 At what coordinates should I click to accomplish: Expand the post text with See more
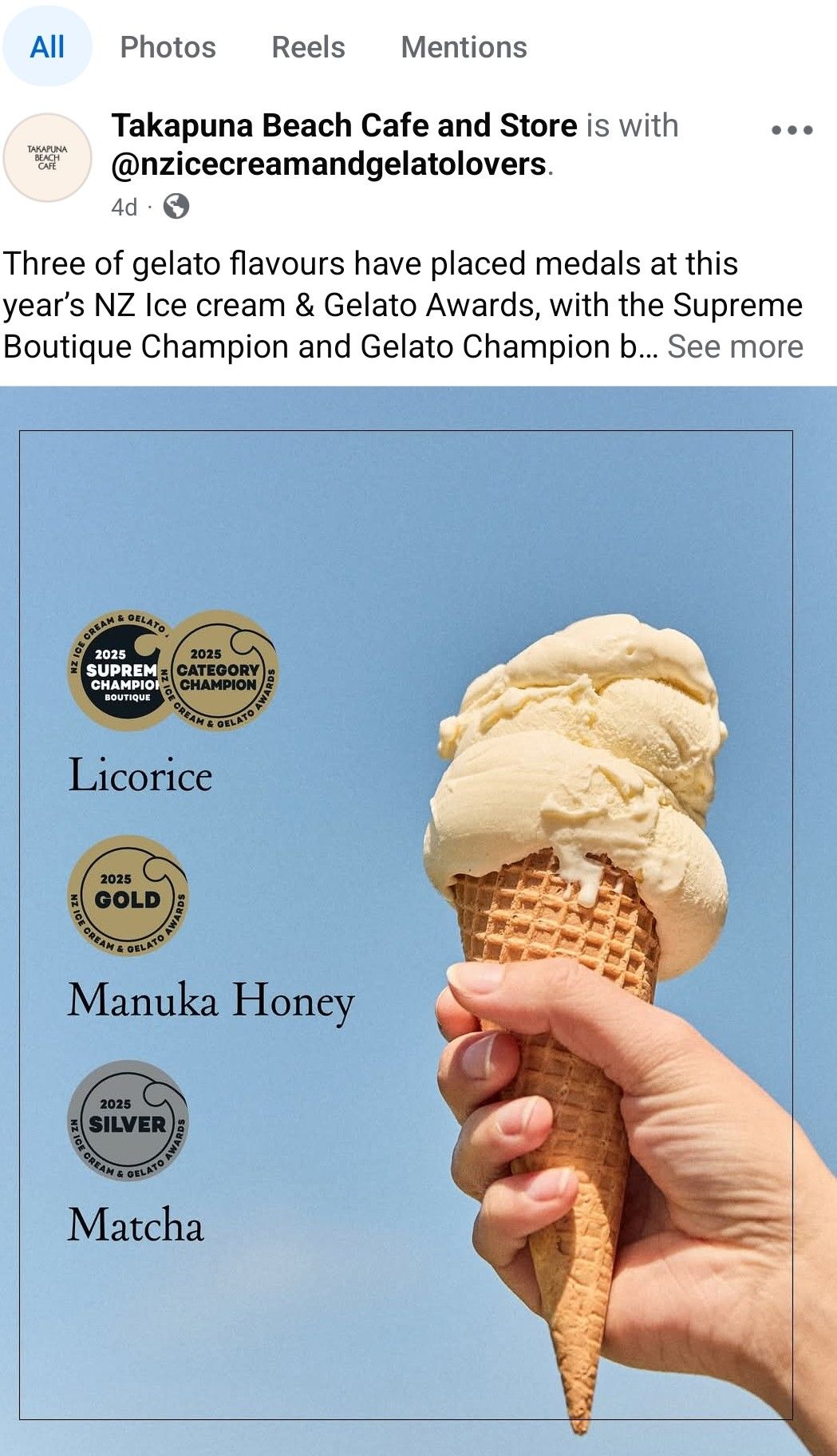[x=735, y=346]
